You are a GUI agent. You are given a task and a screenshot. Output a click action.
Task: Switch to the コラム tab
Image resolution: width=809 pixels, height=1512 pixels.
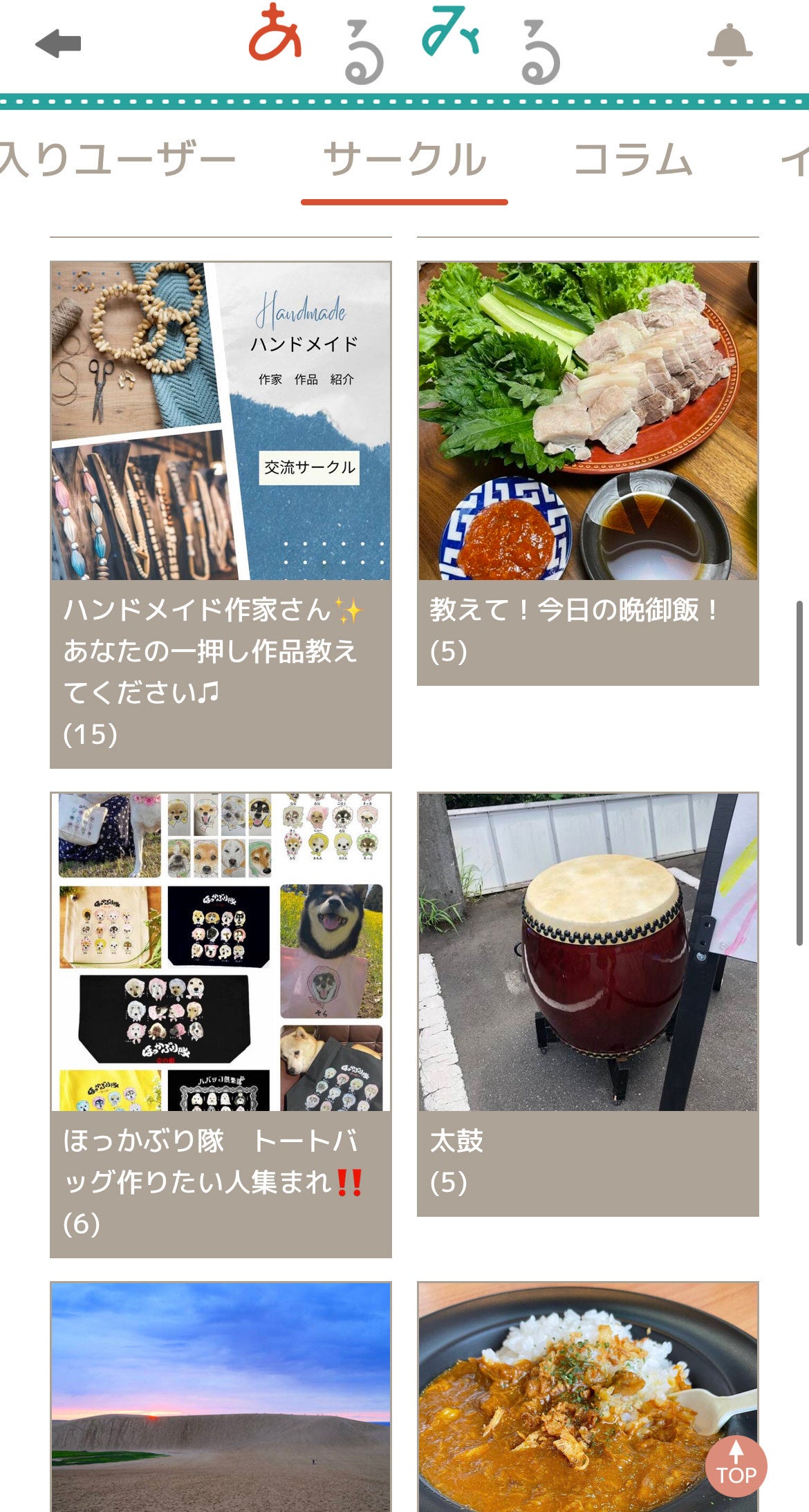point(633,160)
